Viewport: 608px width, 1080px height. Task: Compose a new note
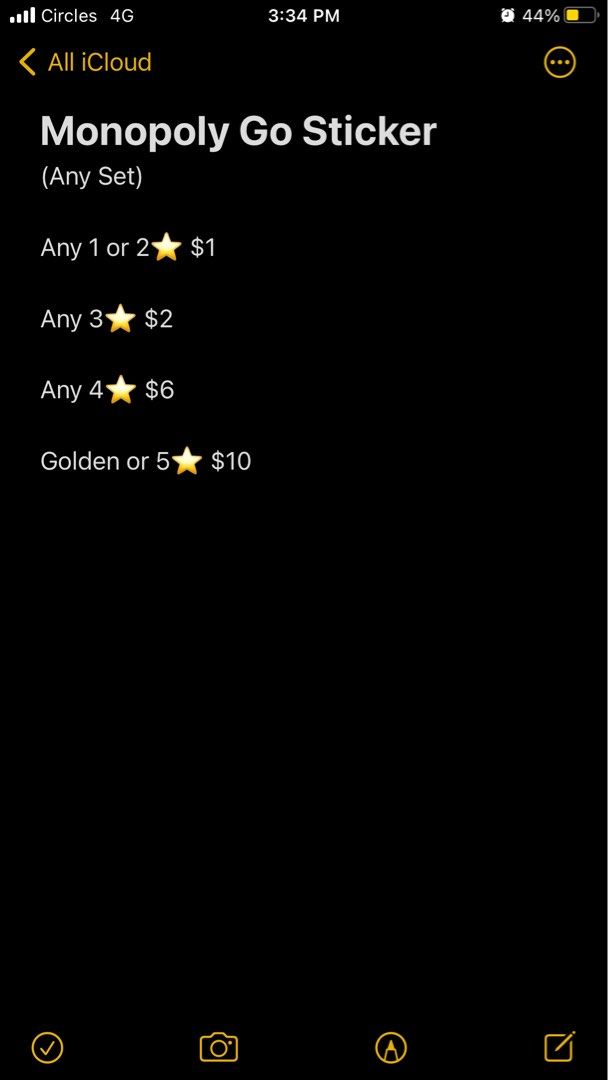[559, 1046]
